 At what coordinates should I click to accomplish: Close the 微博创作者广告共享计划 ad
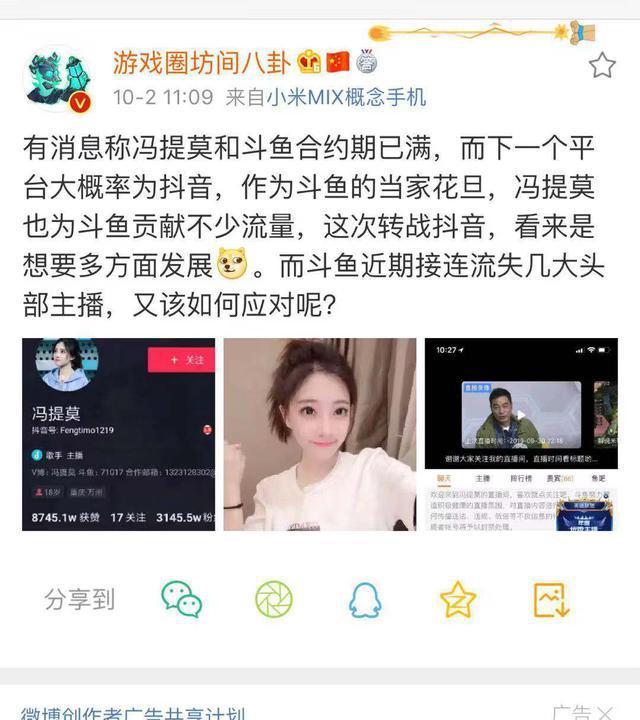[x=606, y=711]
